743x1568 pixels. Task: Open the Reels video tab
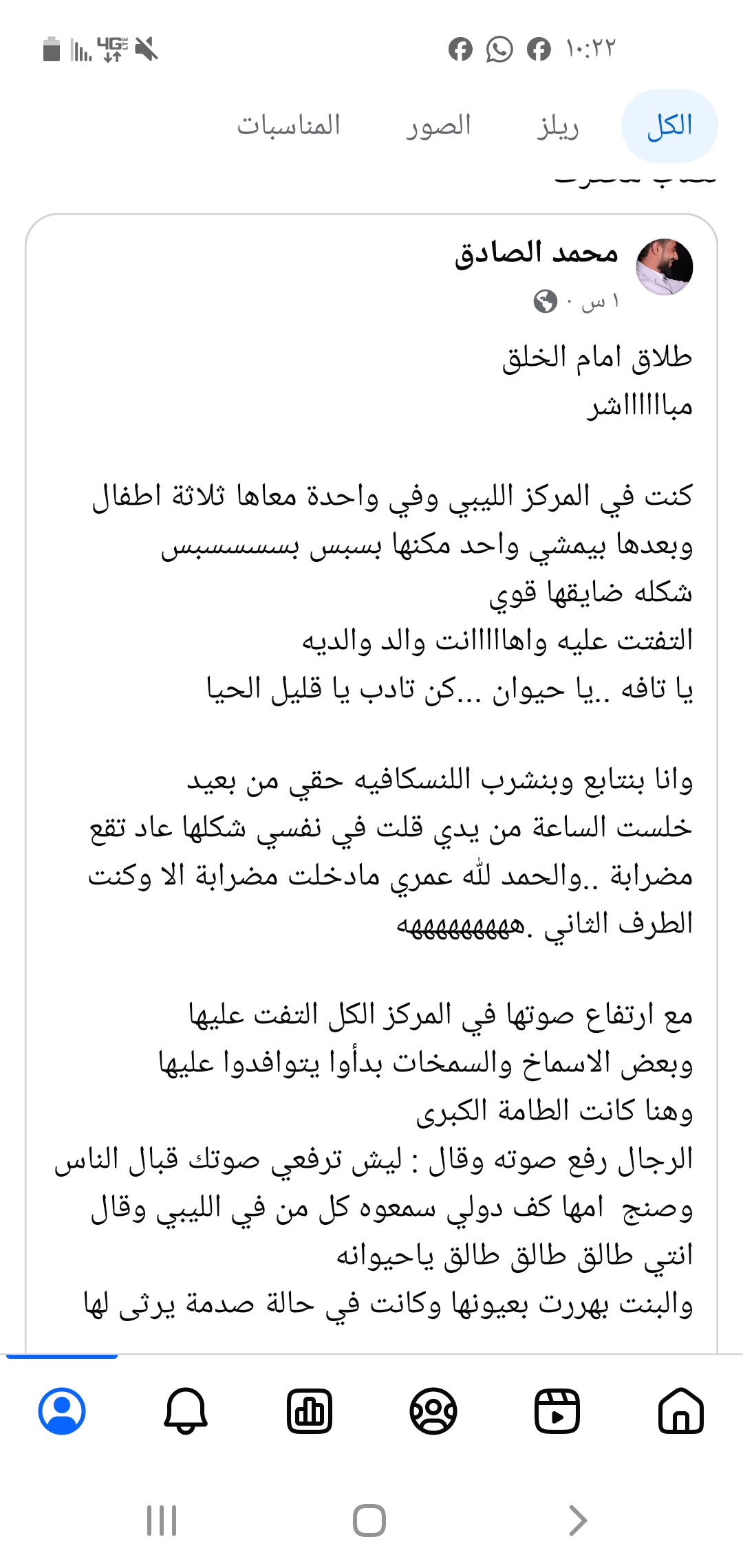tap(557, 1411)
